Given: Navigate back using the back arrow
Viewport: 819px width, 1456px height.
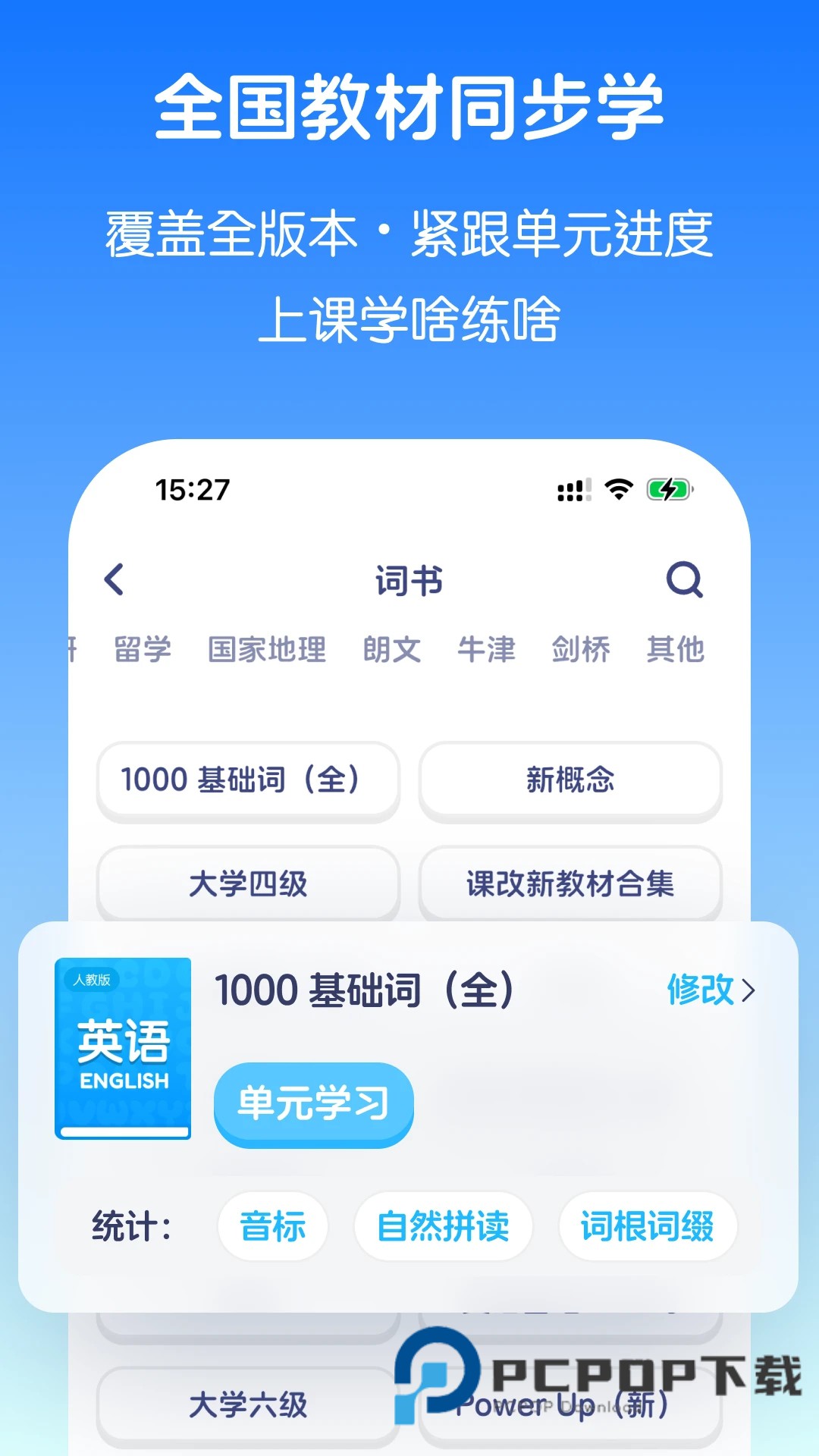Looking at the screenshot, I should coord(114,579).
